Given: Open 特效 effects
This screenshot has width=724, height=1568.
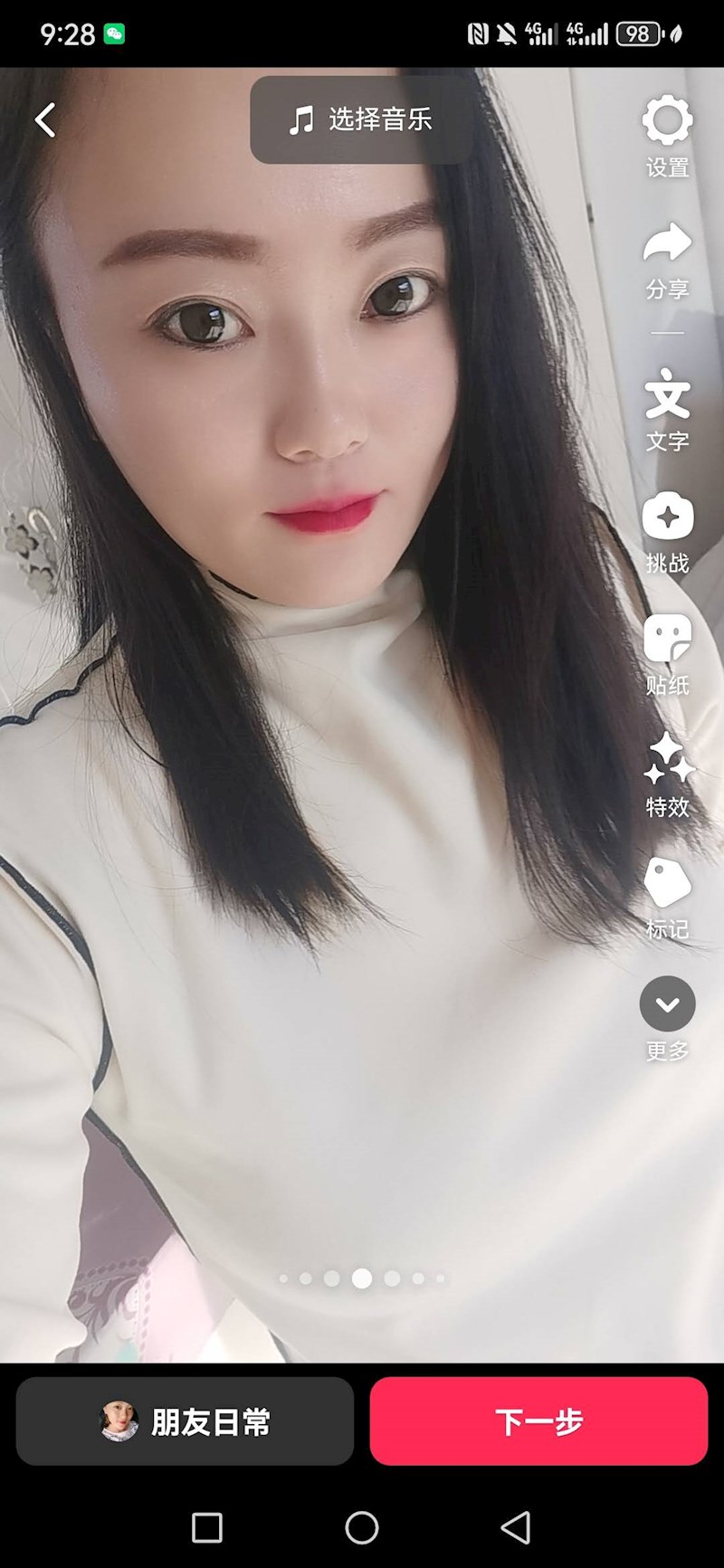Looking at the screenshot, I should click(667, 774).
